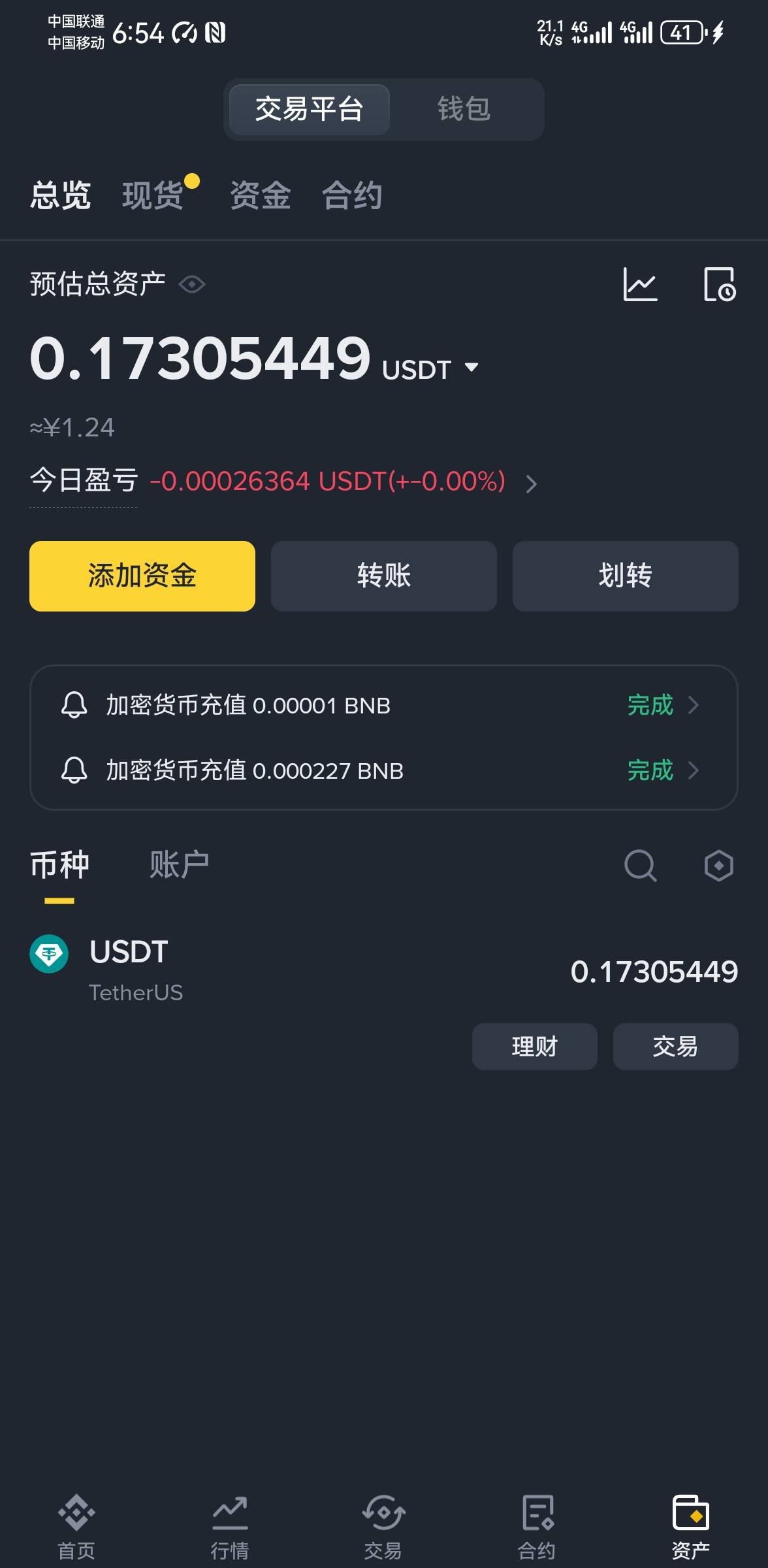Switch to the 资金 tab

pos(260,195)
